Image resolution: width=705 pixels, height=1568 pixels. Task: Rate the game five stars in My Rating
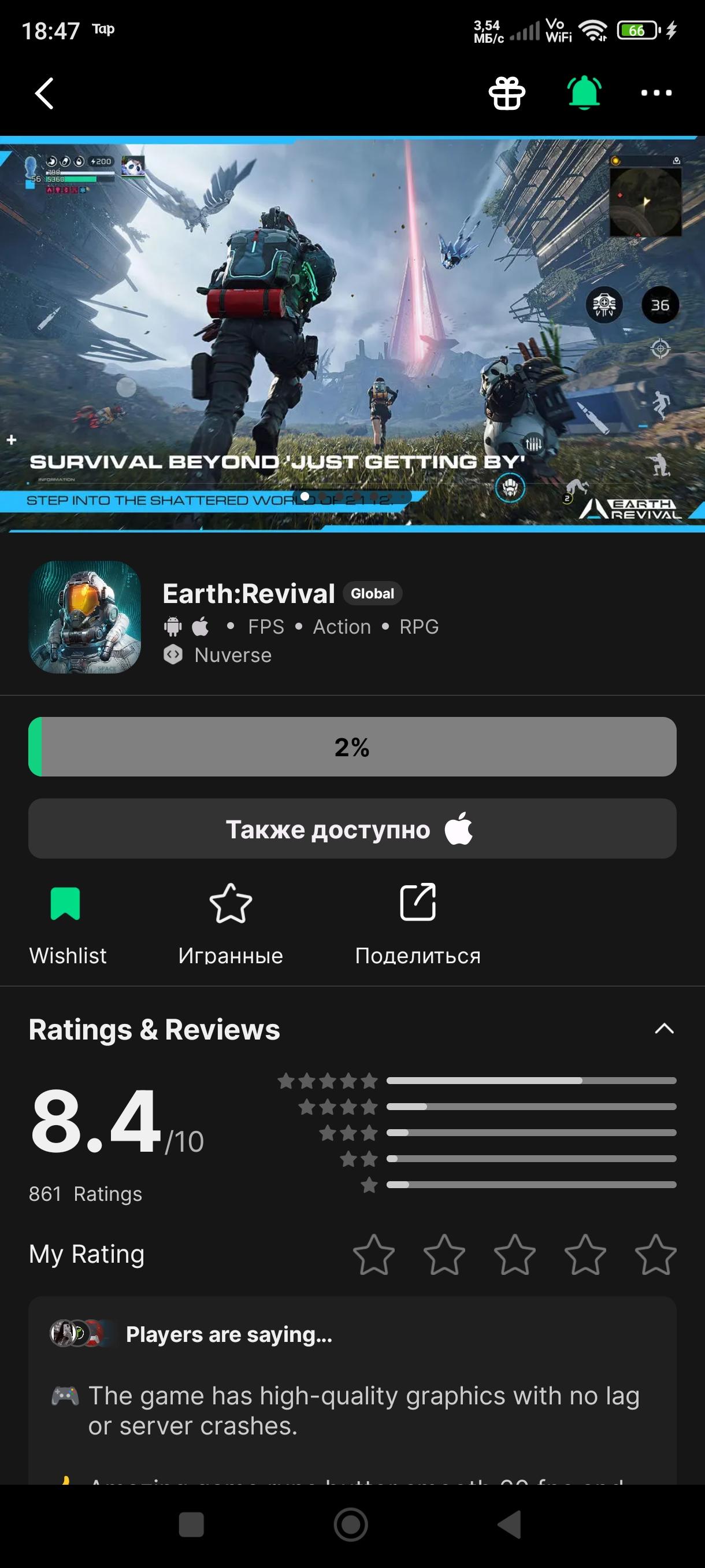point(655,1255)
